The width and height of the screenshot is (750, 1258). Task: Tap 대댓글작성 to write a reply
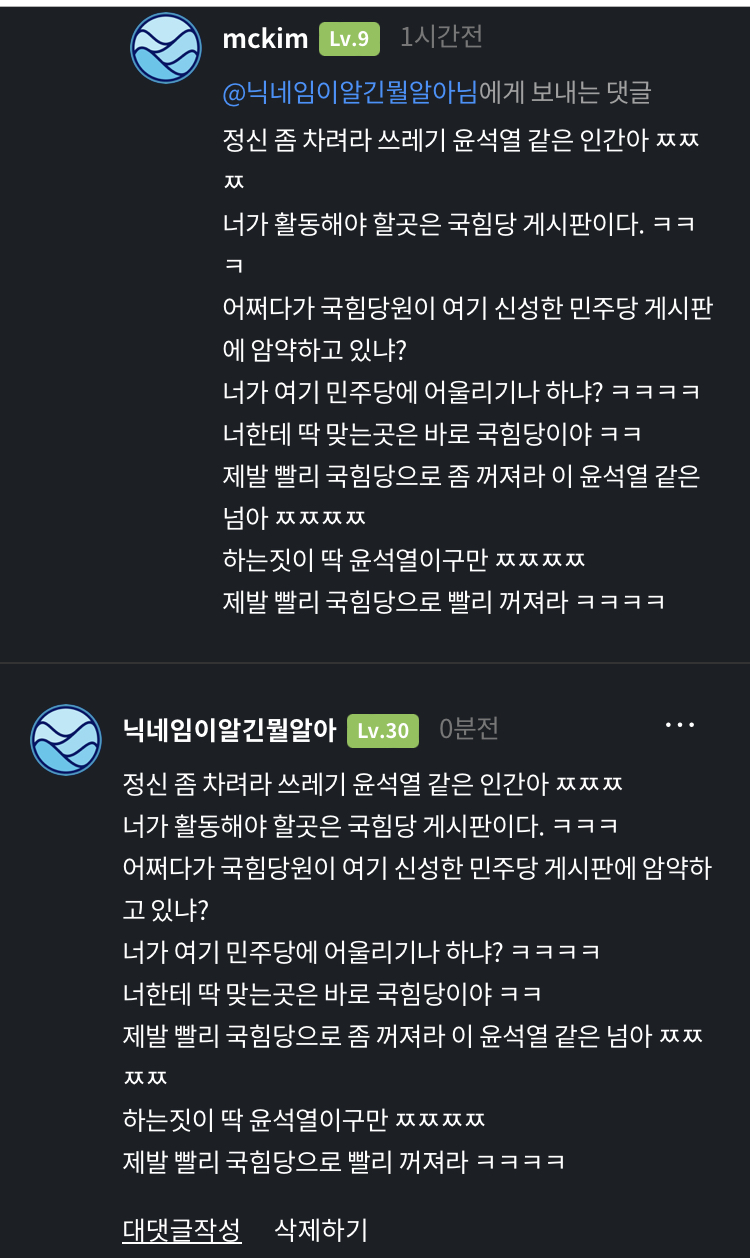tap(182, 1229)
